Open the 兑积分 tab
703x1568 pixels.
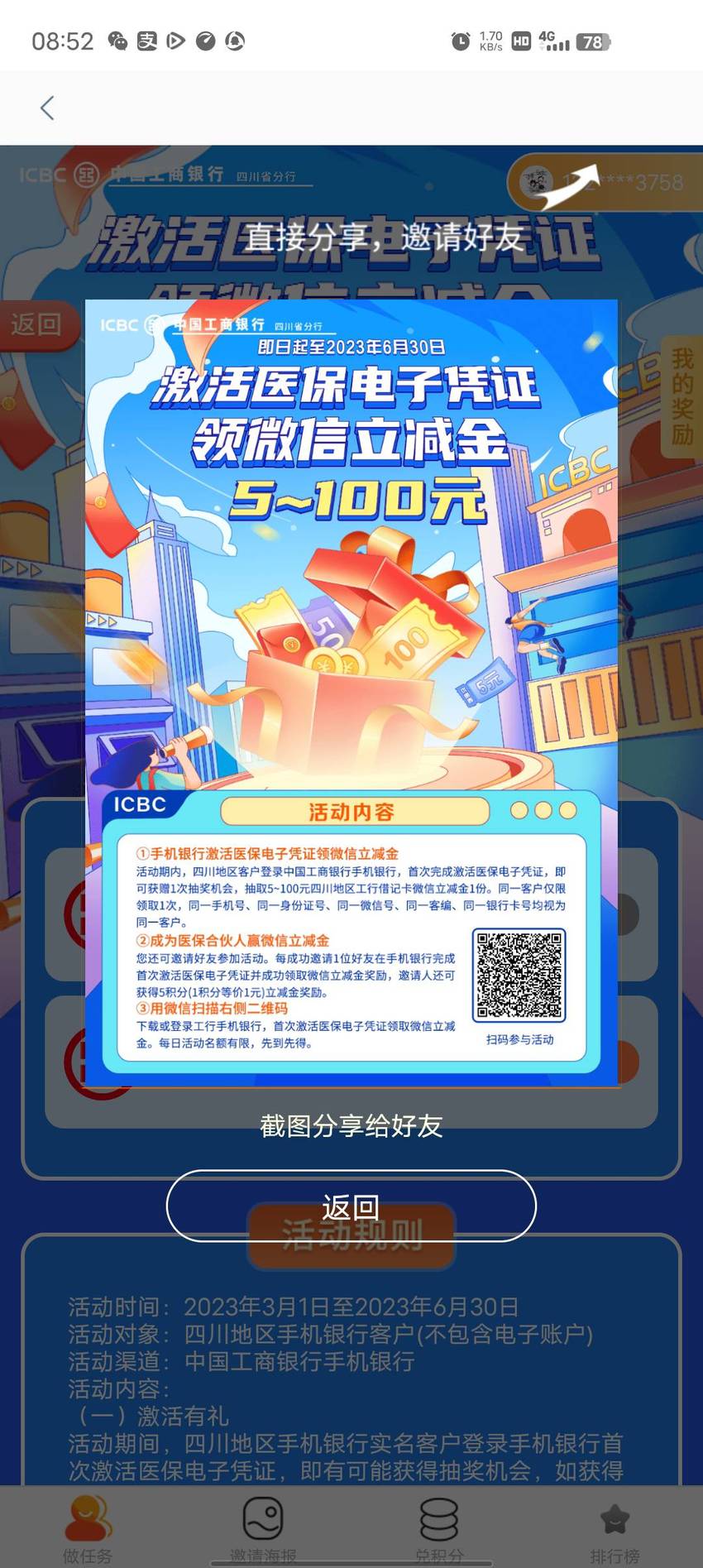point(439,1529)
